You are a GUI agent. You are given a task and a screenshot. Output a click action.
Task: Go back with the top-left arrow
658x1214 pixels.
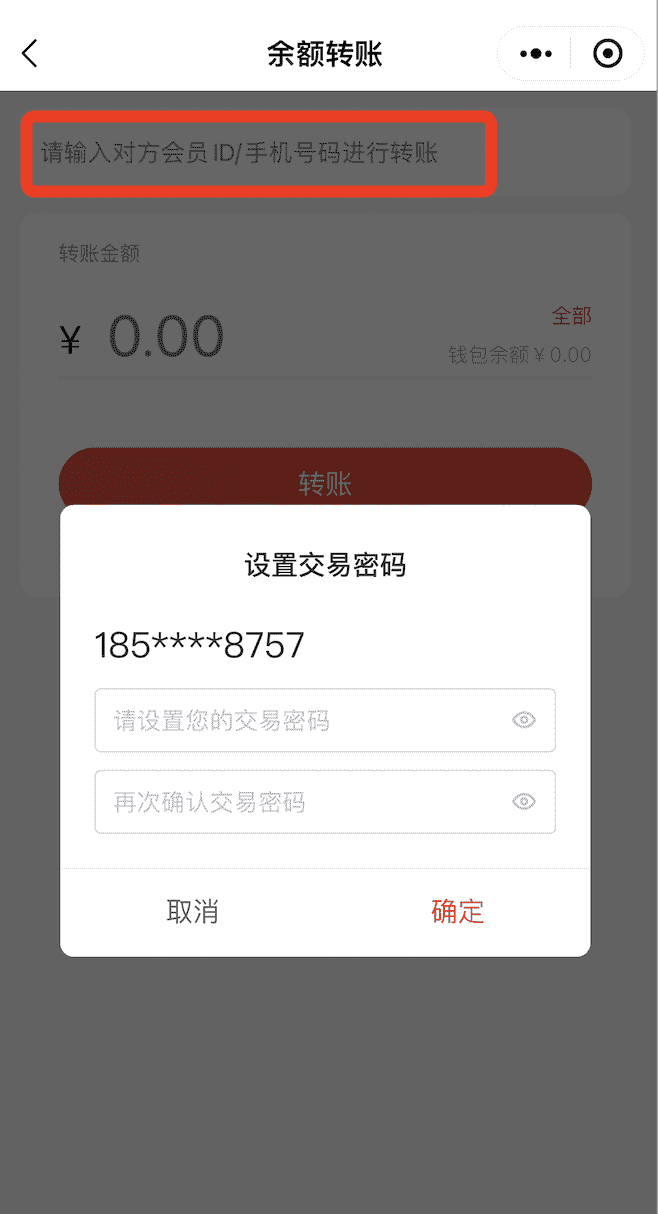pos(30,54)
